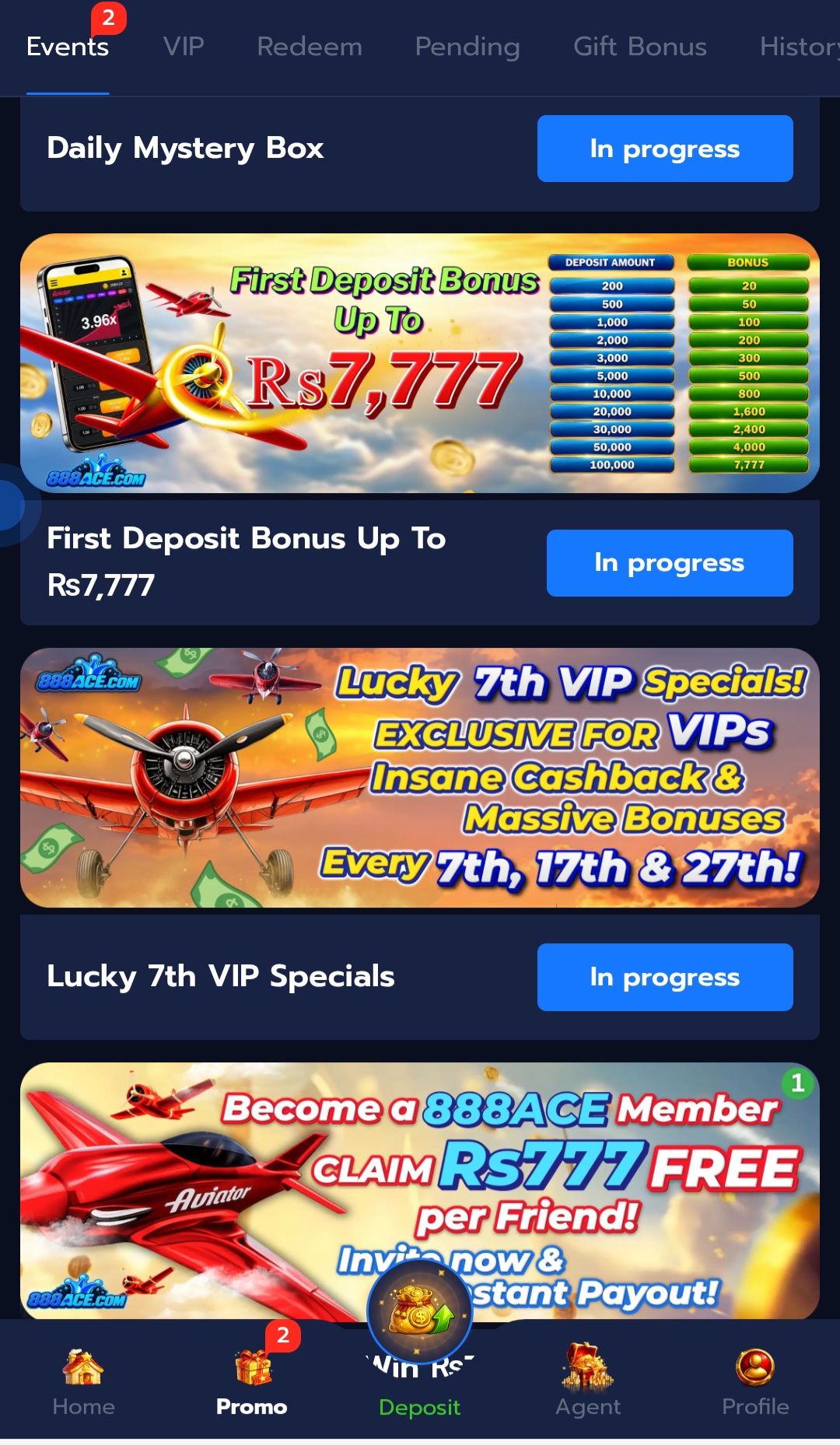Select the Events tab
Screen dimensions: 840x1445
pos(68,47)
